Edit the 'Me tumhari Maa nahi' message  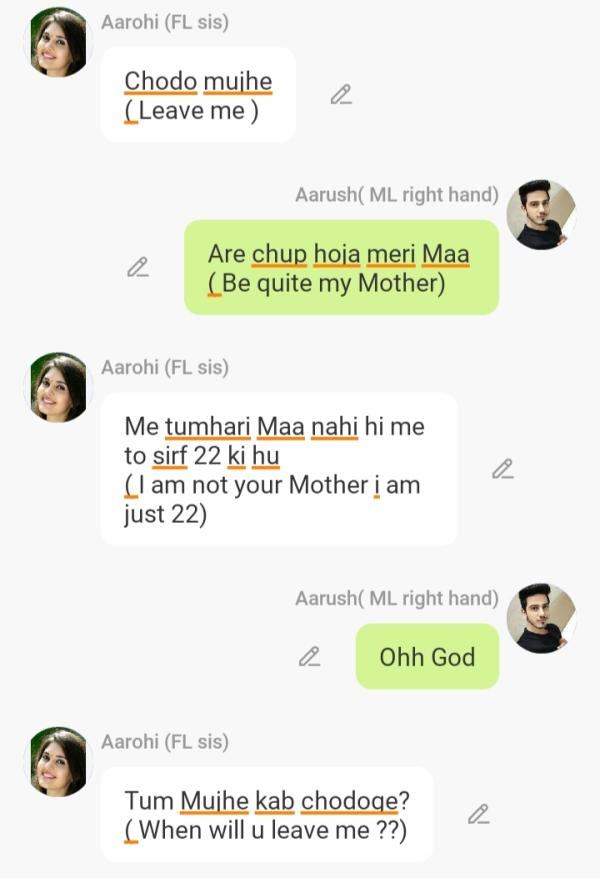coord(503,469)
